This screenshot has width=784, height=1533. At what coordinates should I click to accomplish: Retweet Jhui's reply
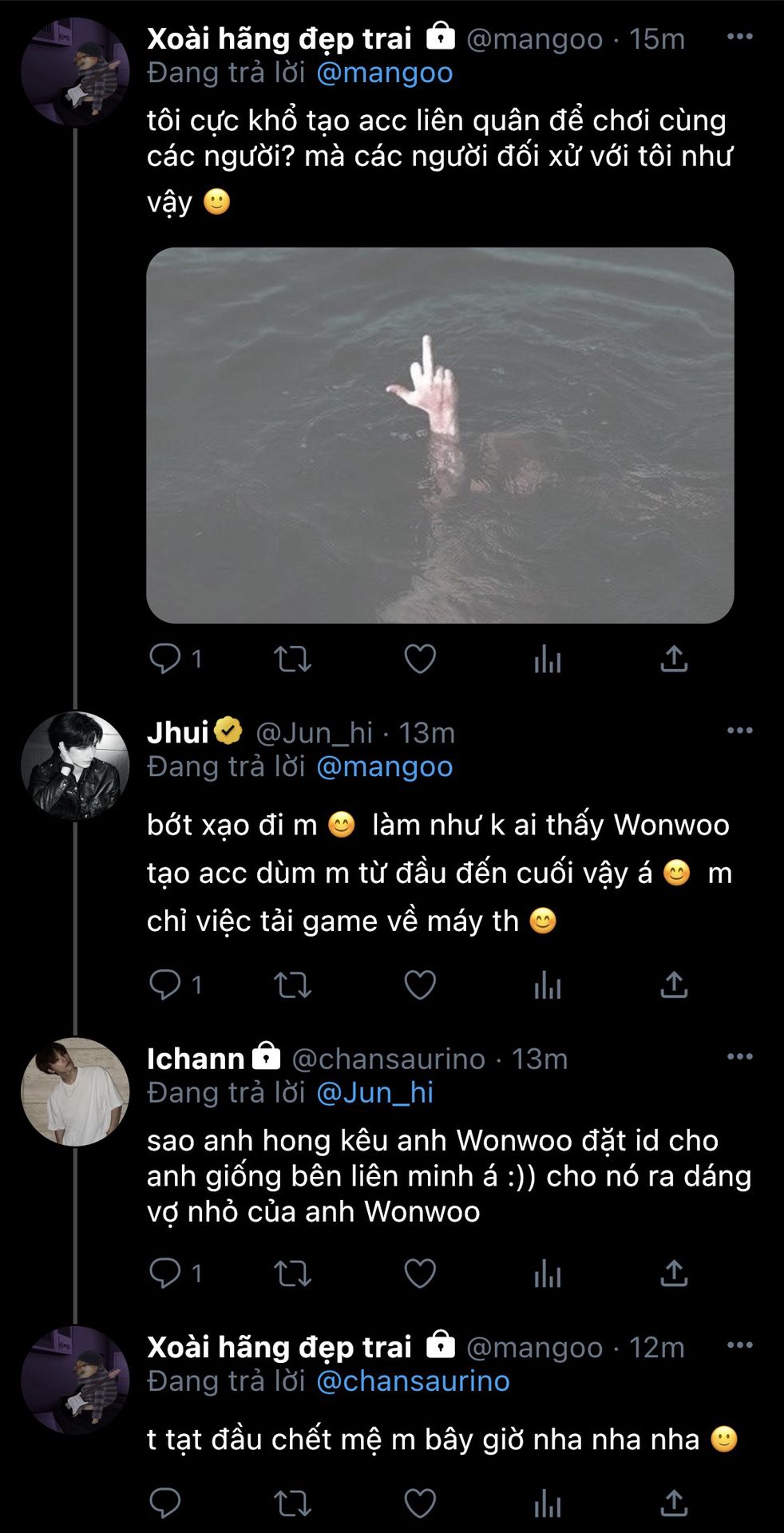coord(292,984)
